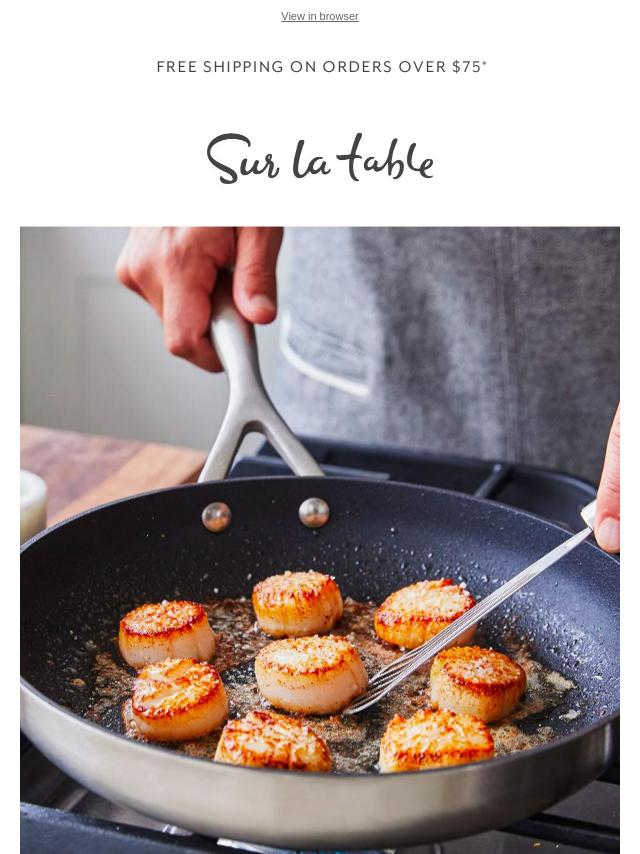The width and height of the screenshot is (640, 854).
Task: Open the View in browser link
Action: pos(319,16)
